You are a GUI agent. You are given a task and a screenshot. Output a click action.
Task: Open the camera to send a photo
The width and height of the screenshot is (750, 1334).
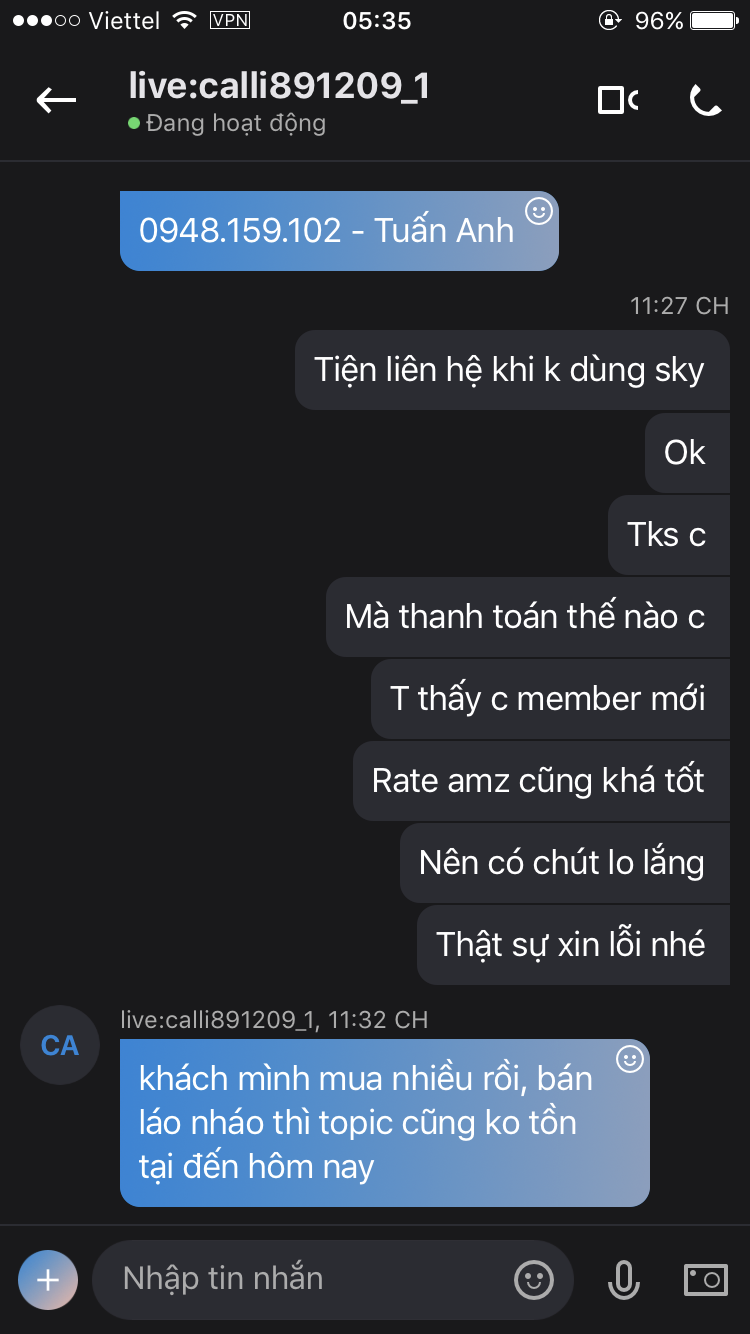pyautogui.click(x=705, y=1279)
